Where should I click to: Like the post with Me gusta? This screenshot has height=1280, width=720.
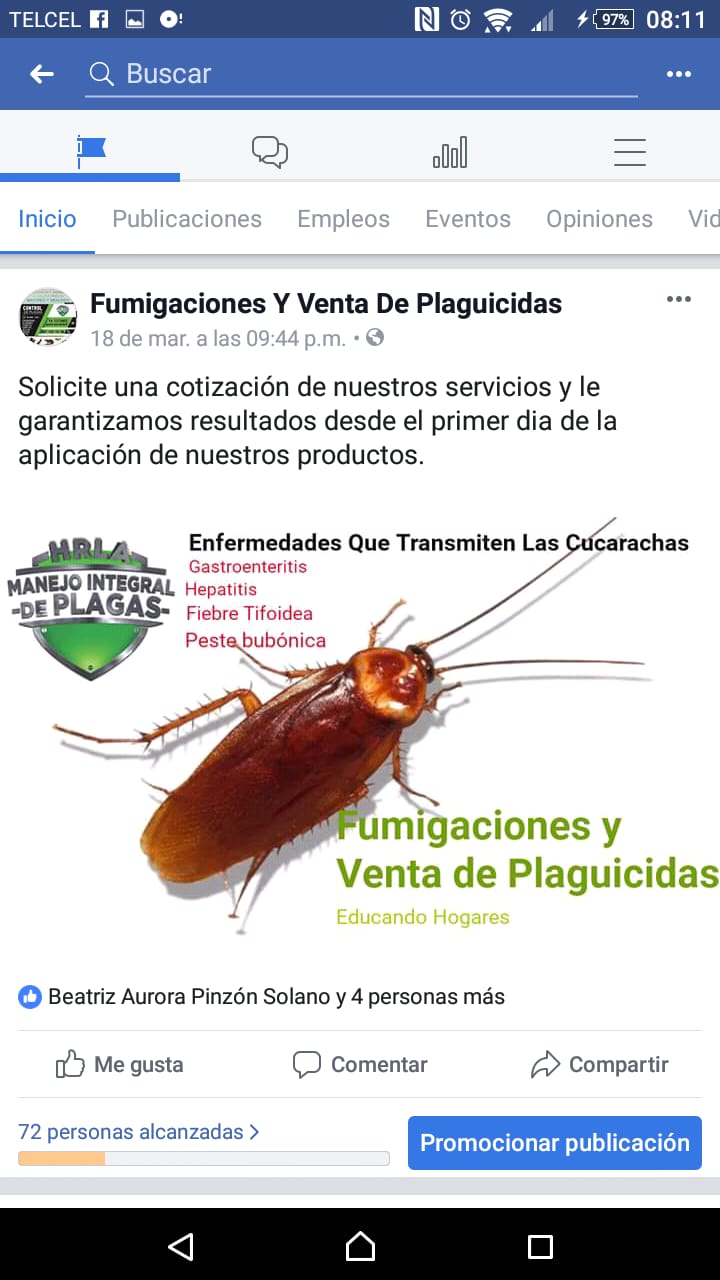[120, 1065]
